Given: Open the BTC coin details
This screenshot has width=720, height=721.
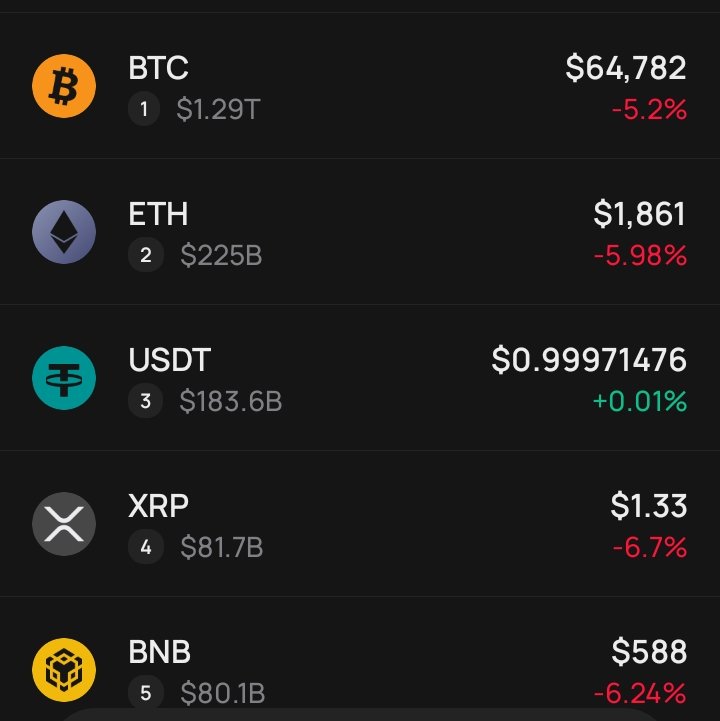Looking at the screenshot, I should click(x=359, y=87).
